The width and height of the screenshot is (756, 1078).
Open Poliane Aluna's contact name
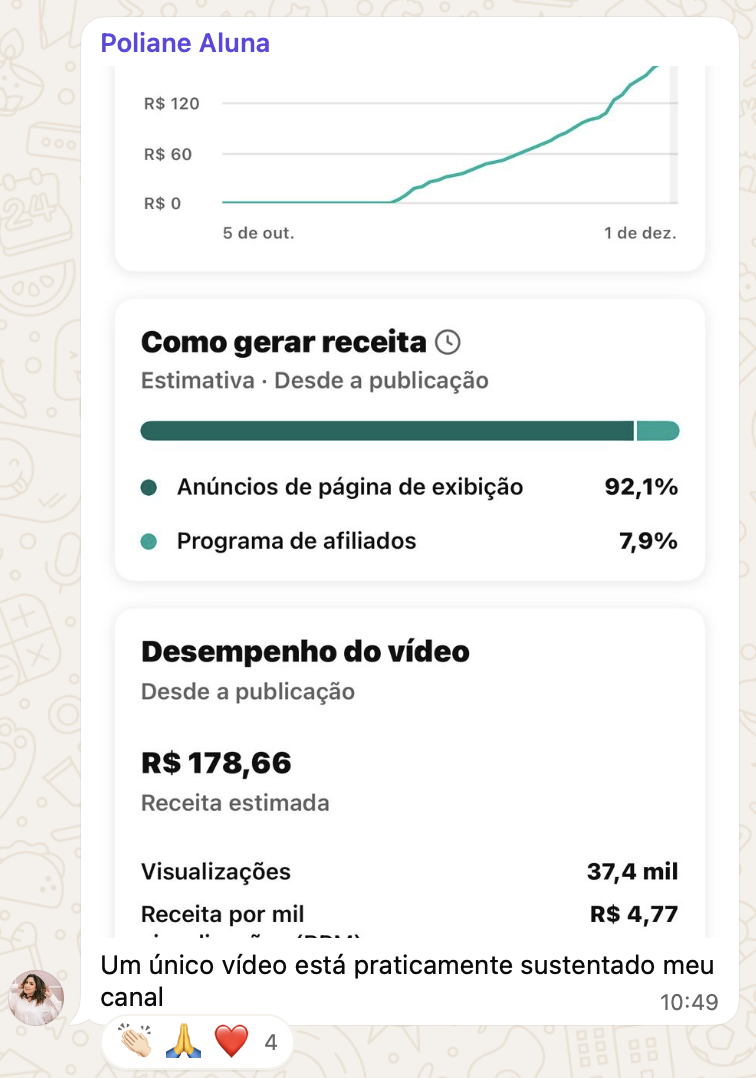click(185, 43)
